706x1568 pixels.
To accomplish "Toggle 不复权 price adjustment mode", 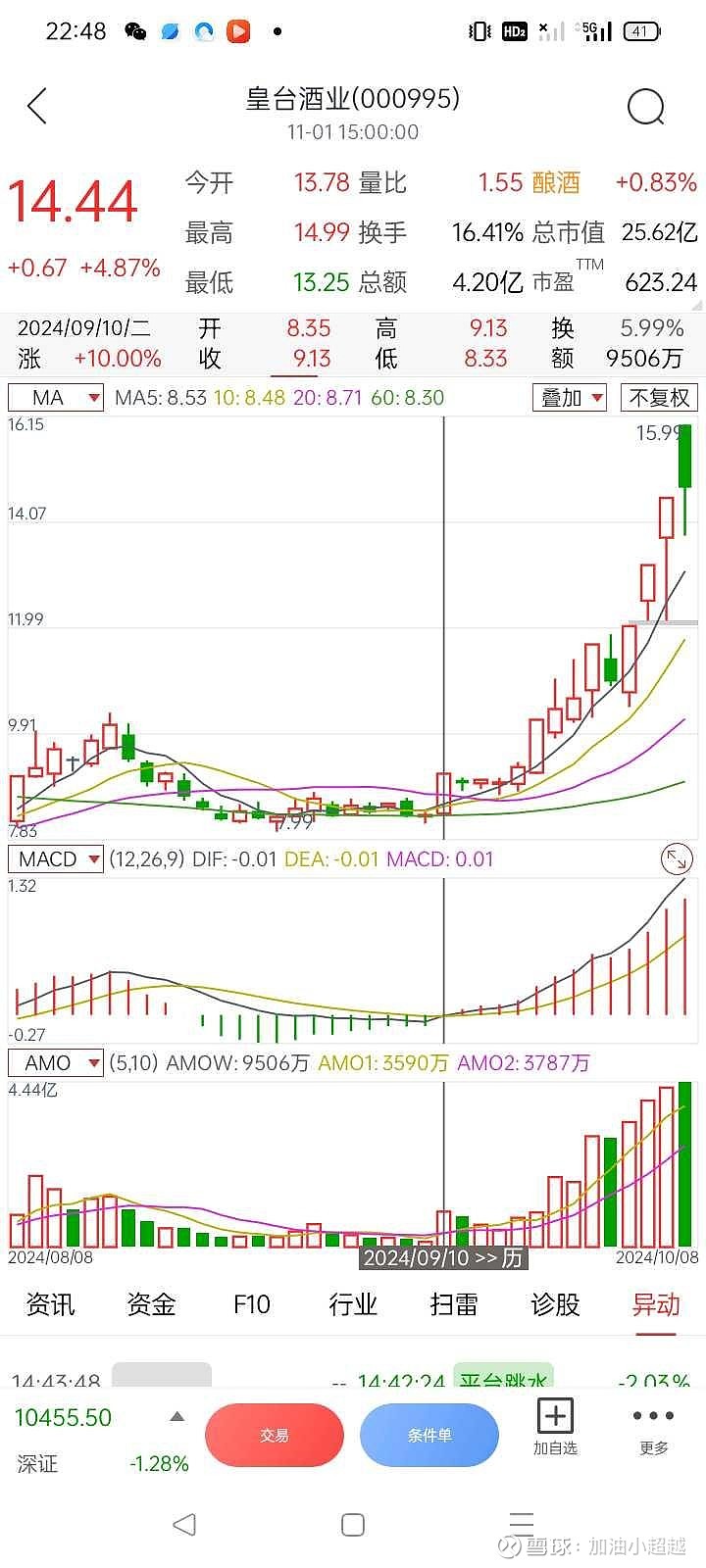I will [659, 398].
